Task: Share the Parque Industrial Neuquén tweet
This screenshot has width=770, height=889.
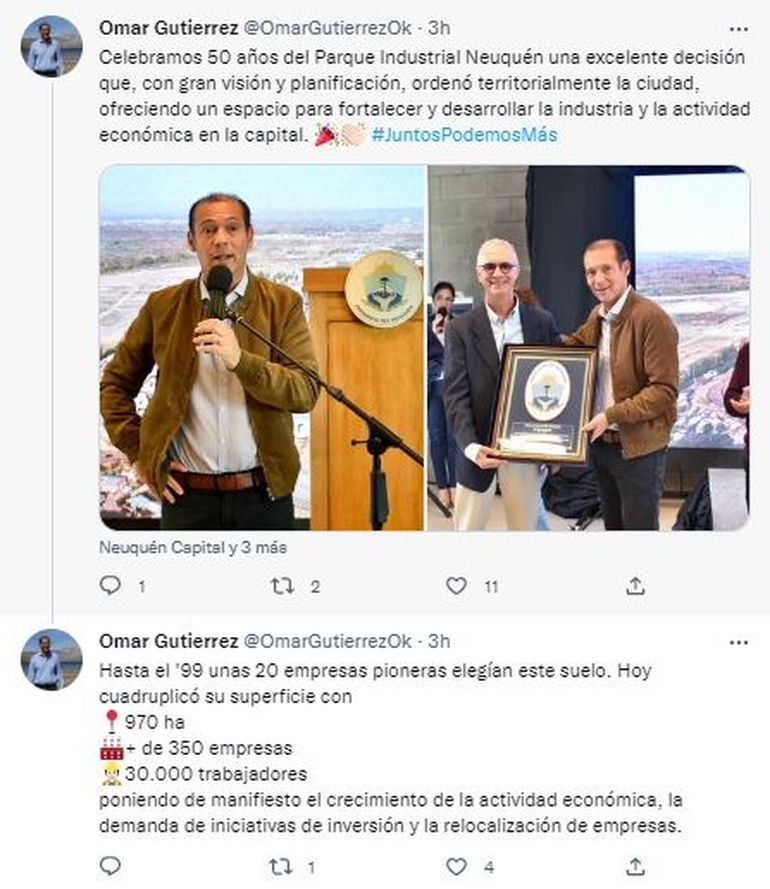Action: click(635, 586)
